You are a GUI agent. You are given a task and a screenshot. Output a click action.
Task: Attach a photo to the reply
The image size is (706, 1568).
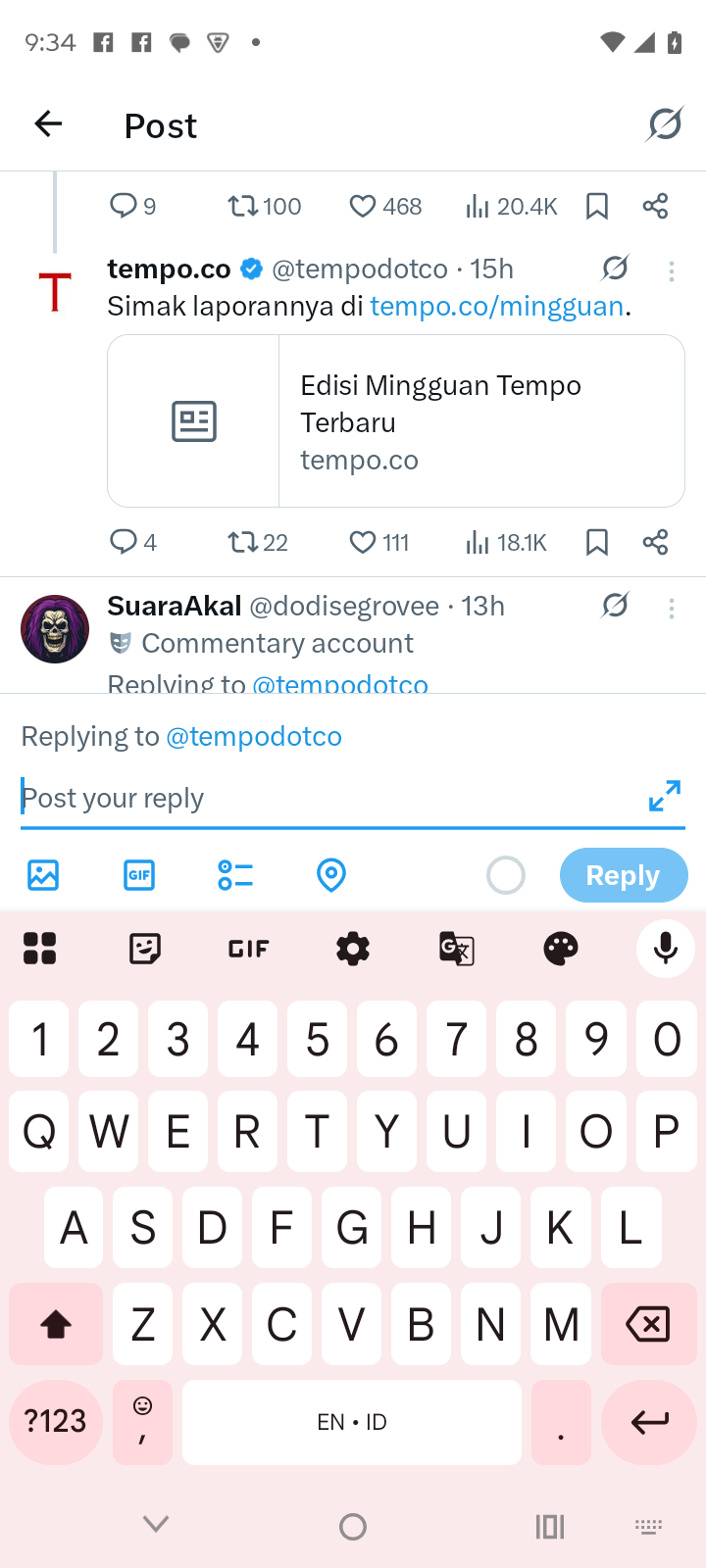pos(43,875)
